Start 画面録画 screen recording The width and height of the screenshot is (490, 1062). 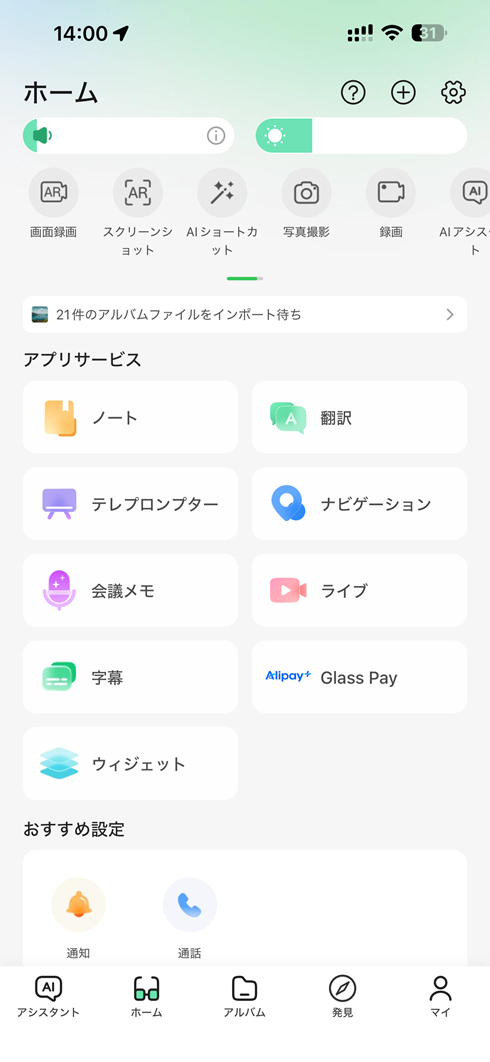[x=54, y=204]
